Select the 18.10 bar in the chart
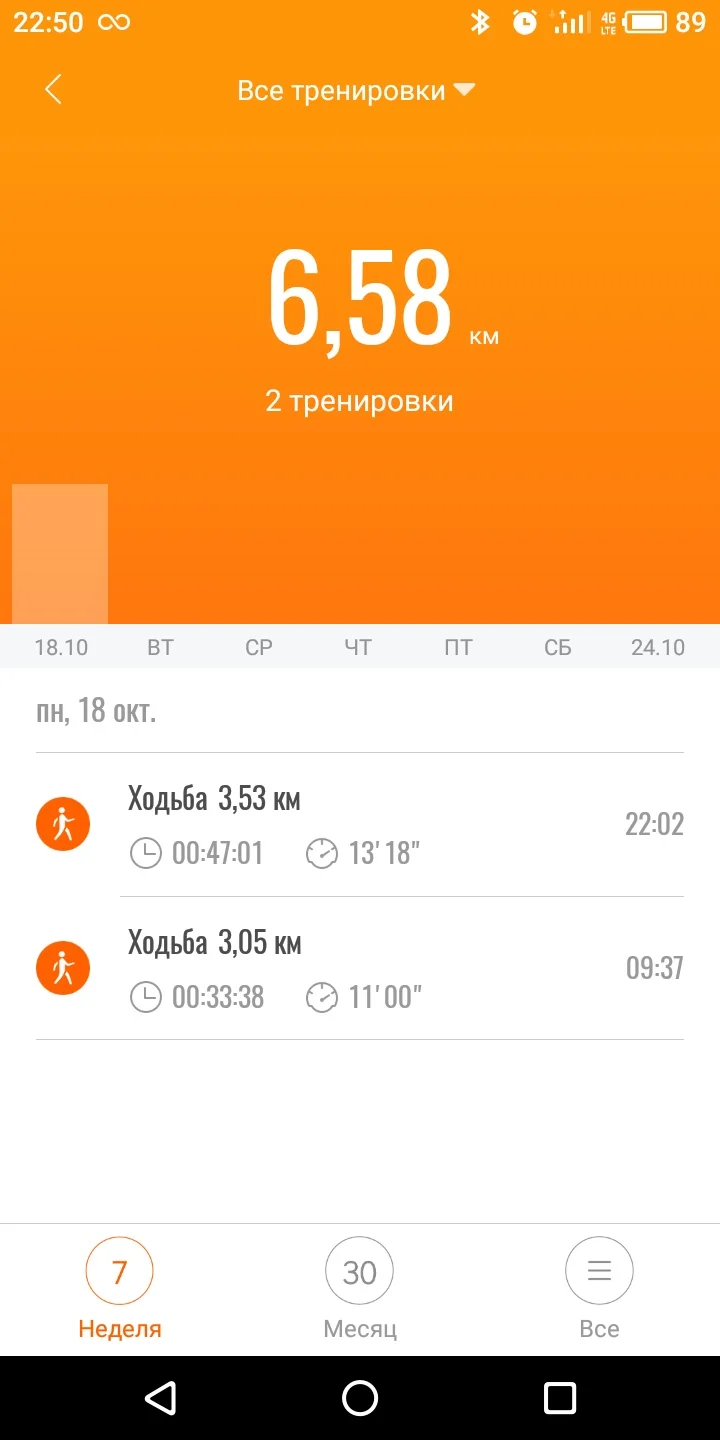The width and height of the screenshot is (720, 1440). (x=60, y=554)
